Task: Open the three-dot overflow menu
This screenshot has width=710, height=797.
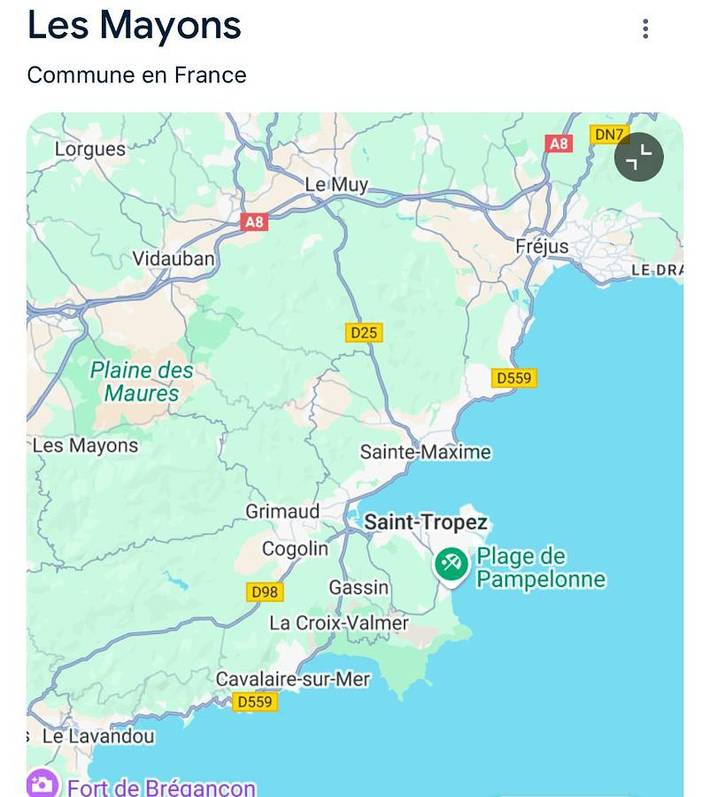Action: tap(645, 28)
